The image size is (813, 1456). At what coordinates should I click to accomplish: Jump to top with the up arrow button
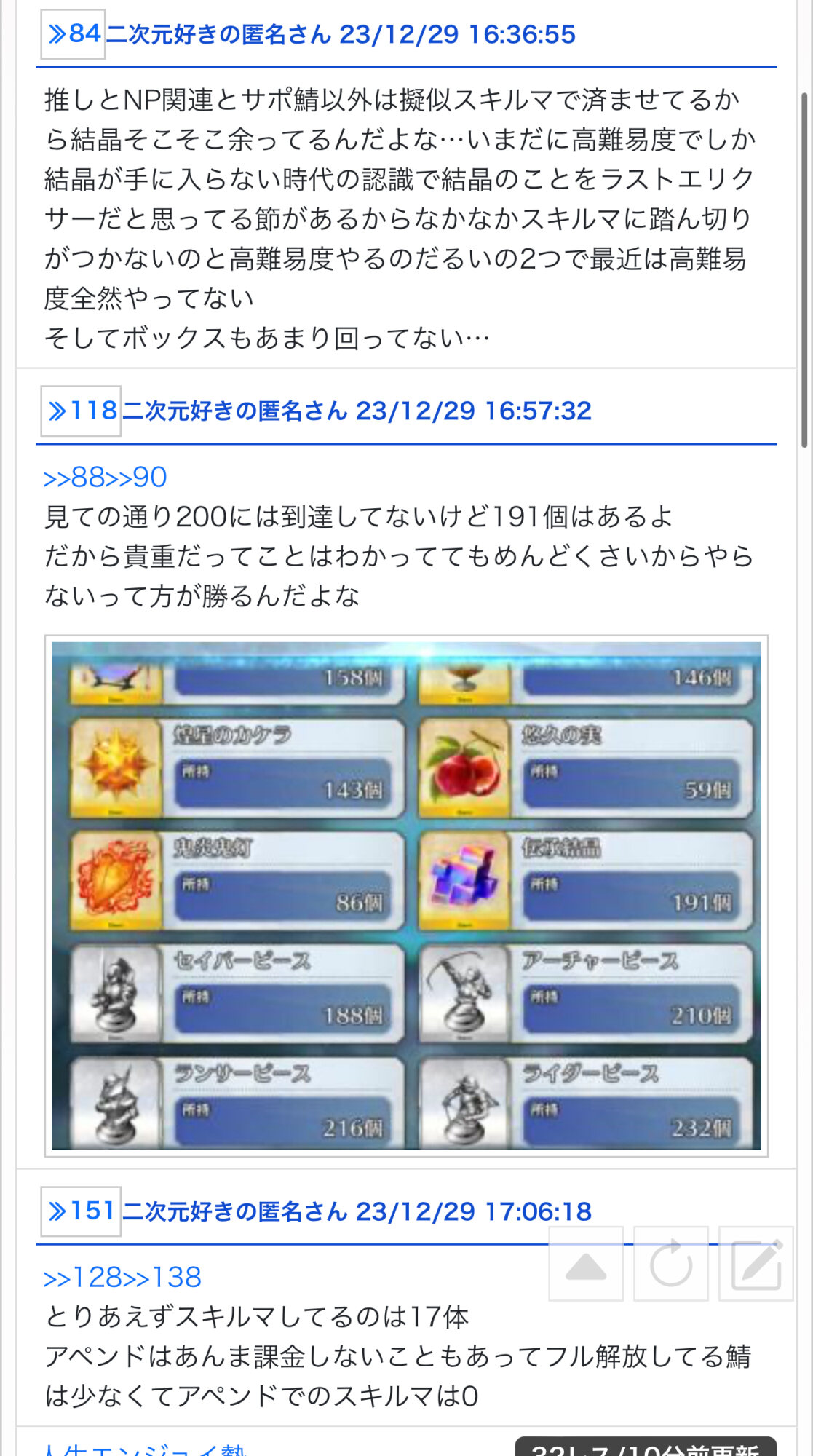[x=586, y=1264]
